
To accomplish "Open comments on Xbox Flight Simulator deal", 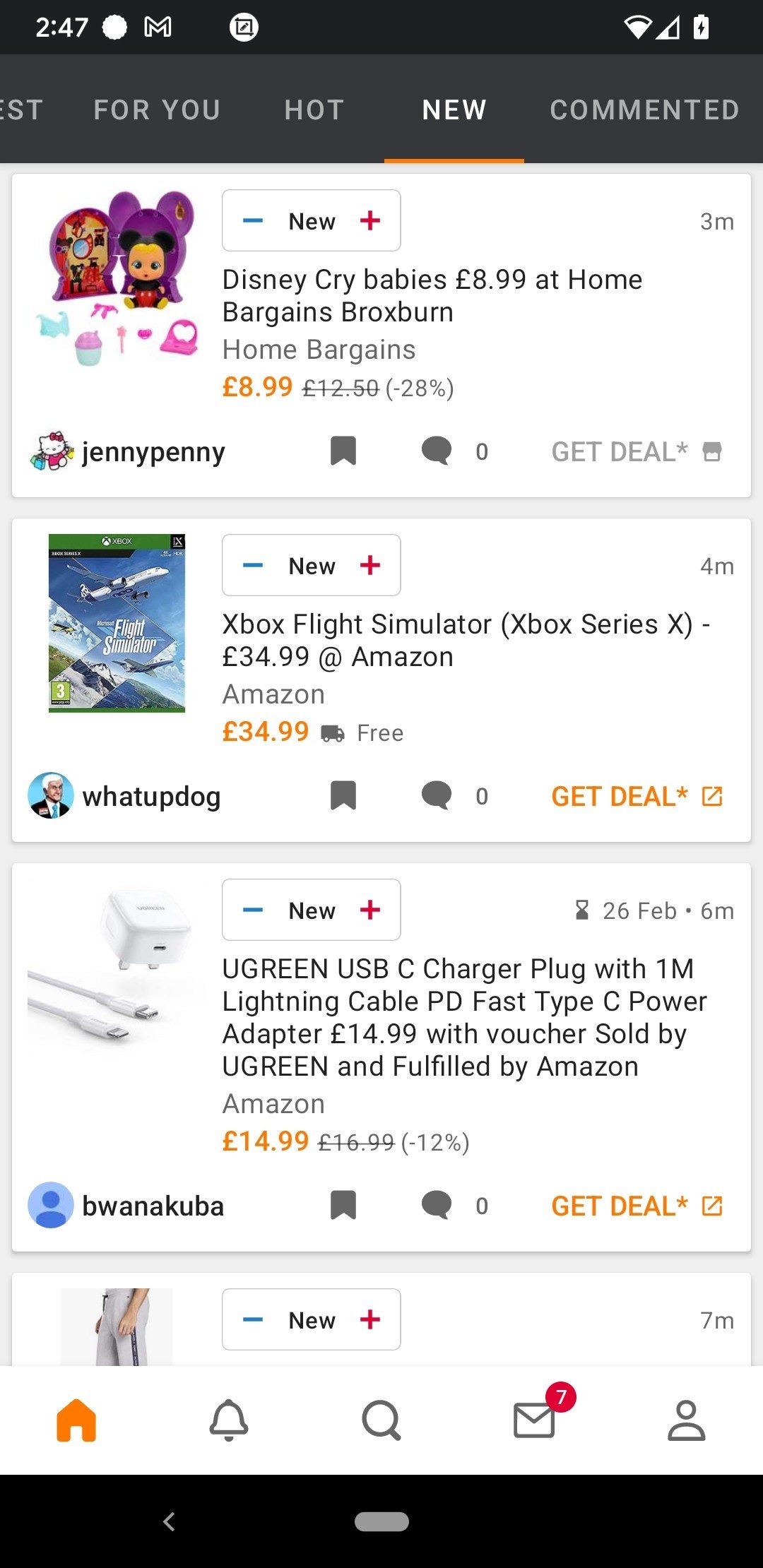I will pyautogui.click(x=437, y=796).
